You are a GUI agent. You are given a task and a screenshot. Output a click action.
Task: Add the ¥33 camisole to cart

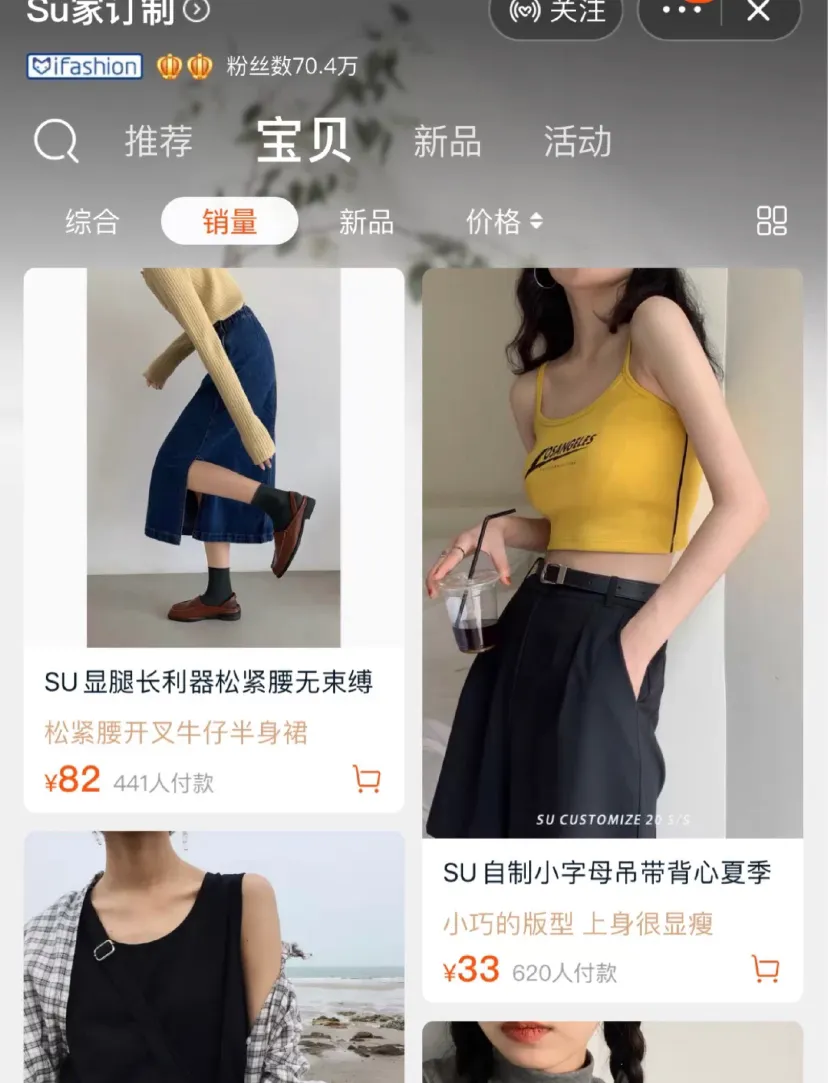tap(765, 969)
